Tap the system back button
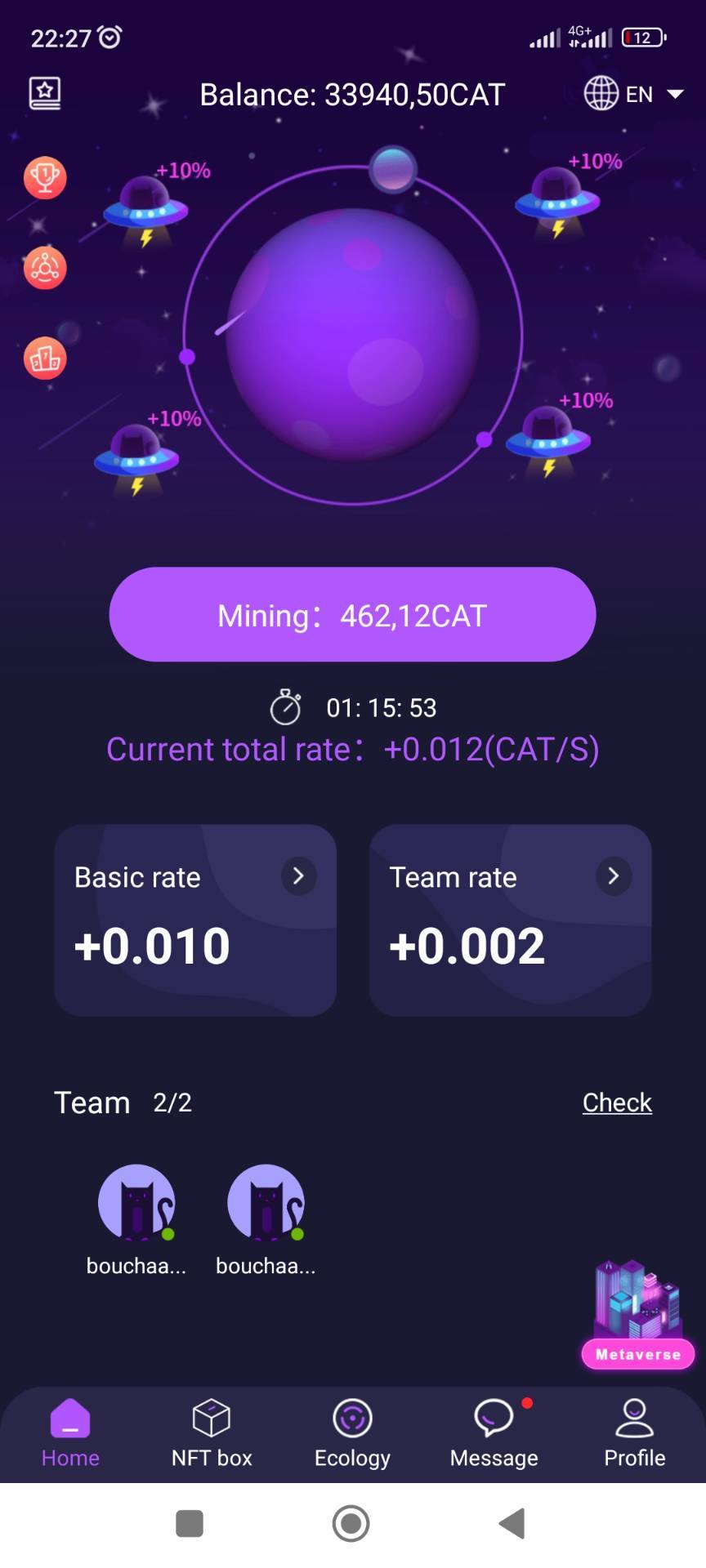 (512, 1523)
